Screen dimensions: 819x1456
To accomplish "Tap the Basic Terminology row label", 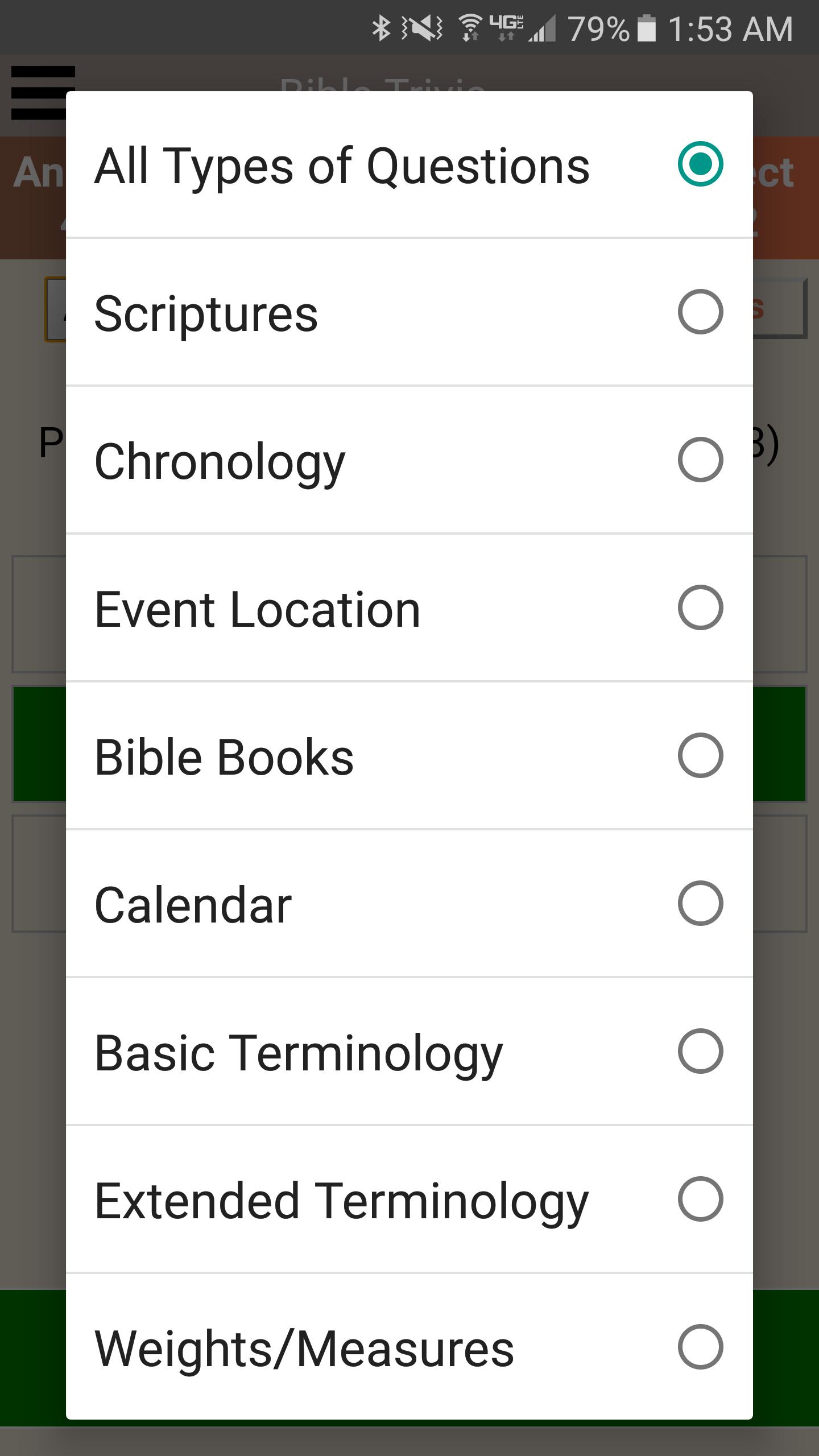I will coord(299,1052).
